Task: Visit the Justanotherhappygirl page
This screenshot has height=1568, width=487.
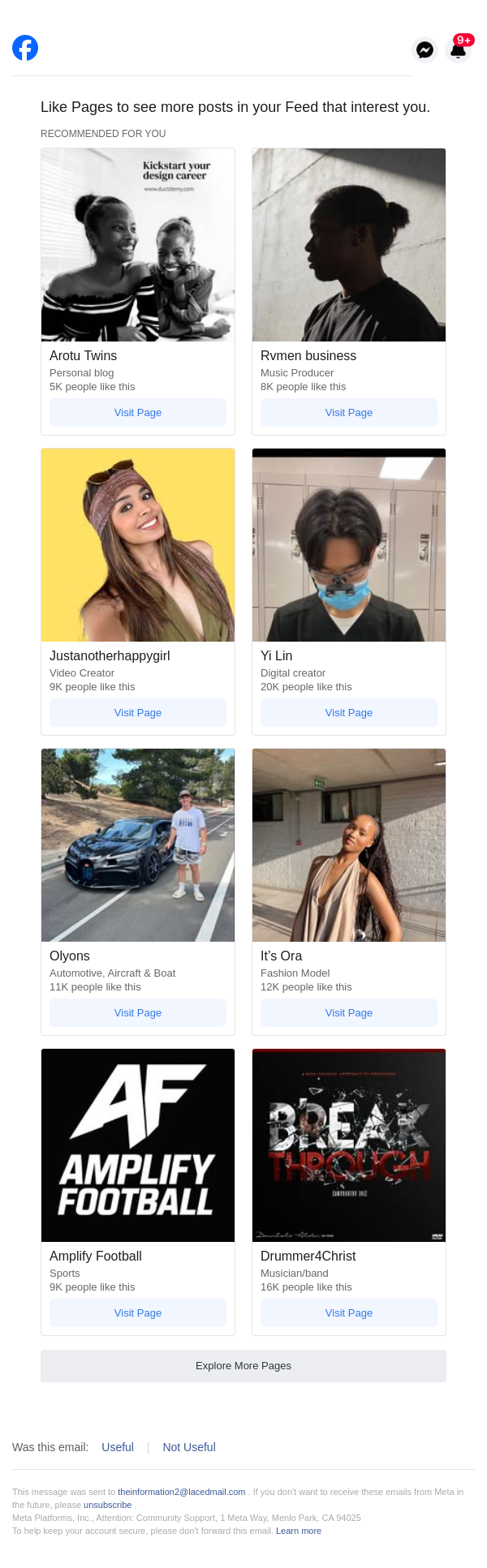Action: coord(138,712)
